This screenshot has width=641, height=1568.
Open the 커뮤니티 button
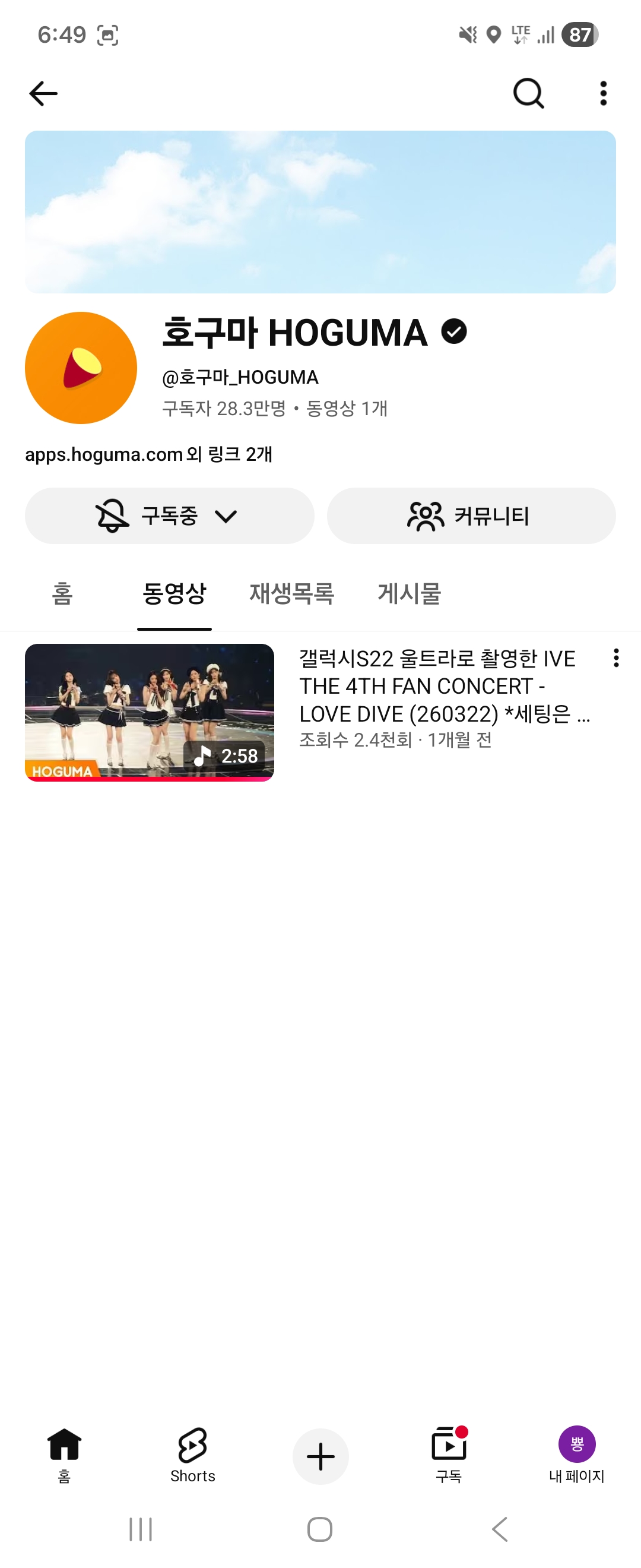click(x=471, y=516)
